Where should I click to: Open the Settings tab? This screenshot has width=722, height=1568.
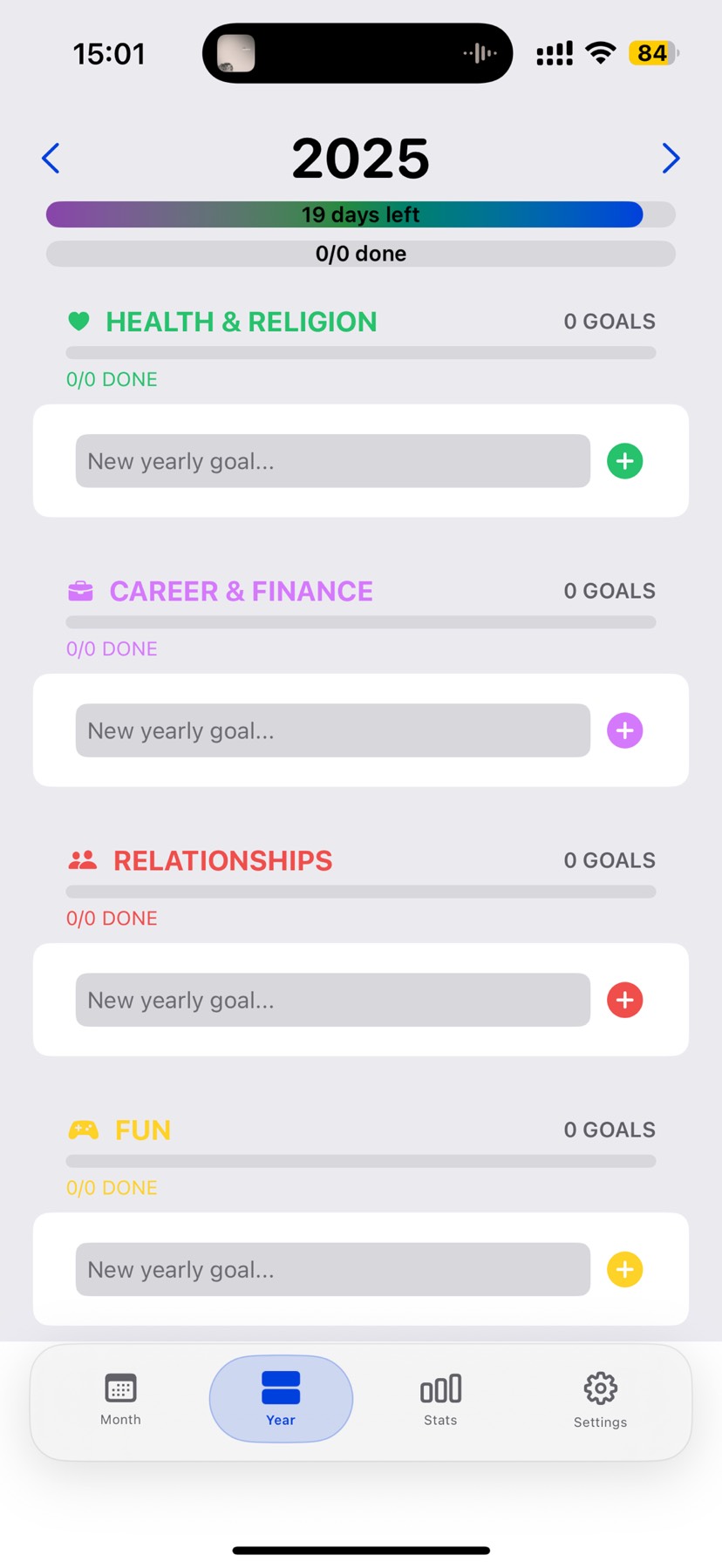600,1399
